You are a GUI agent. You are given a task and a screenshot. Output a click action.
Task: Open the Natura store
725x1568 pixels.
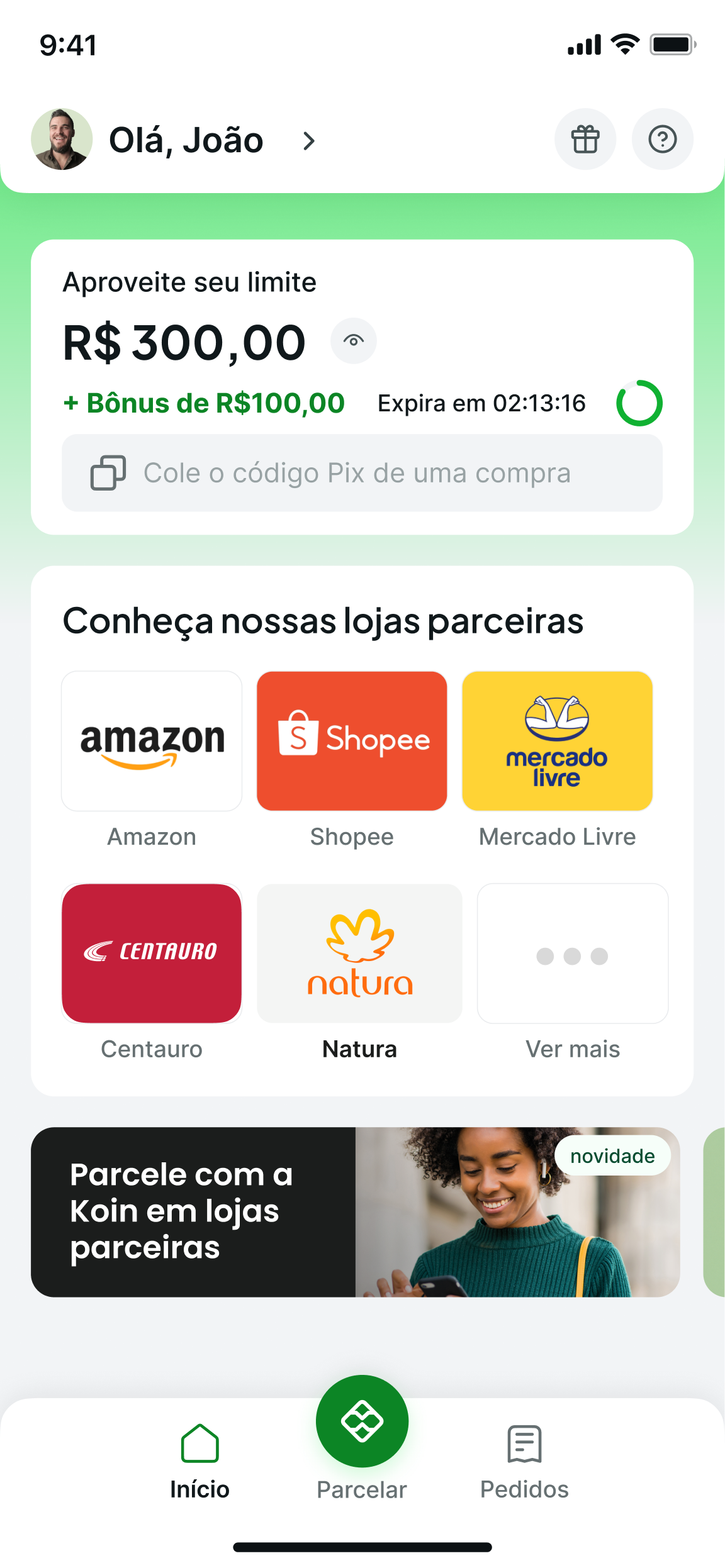click(x=359, y=953)
